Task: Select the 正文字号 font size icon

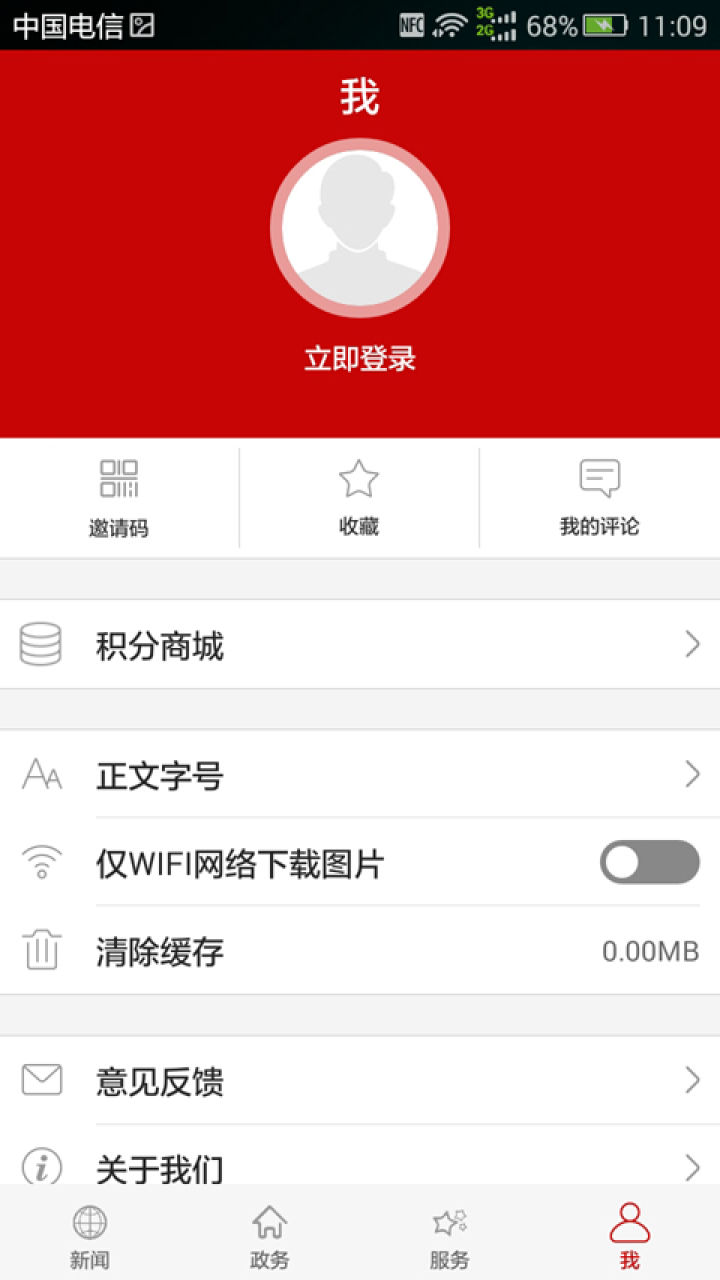Action: coord(41,775)
